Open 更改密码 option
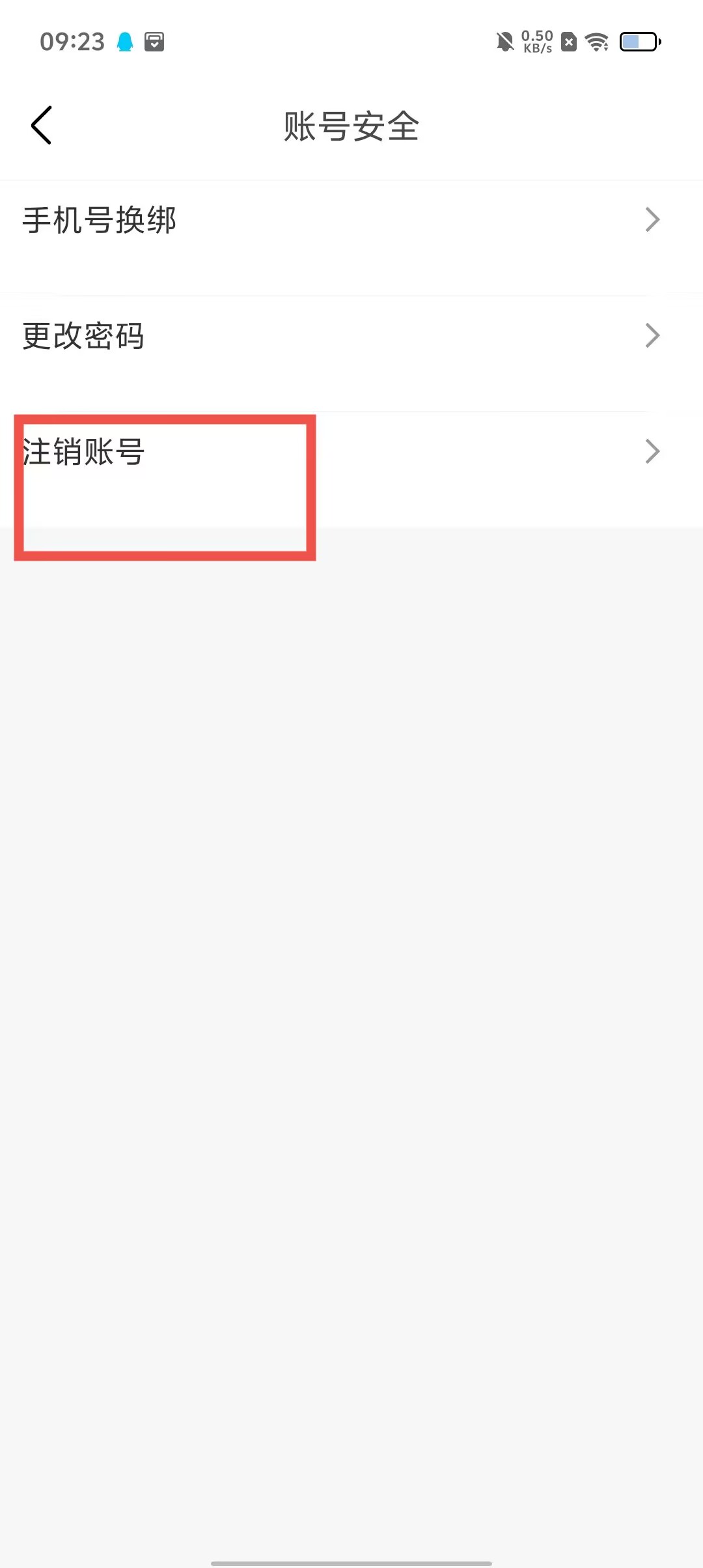The width and height of the screenshot is (703, 1568). 351,336
